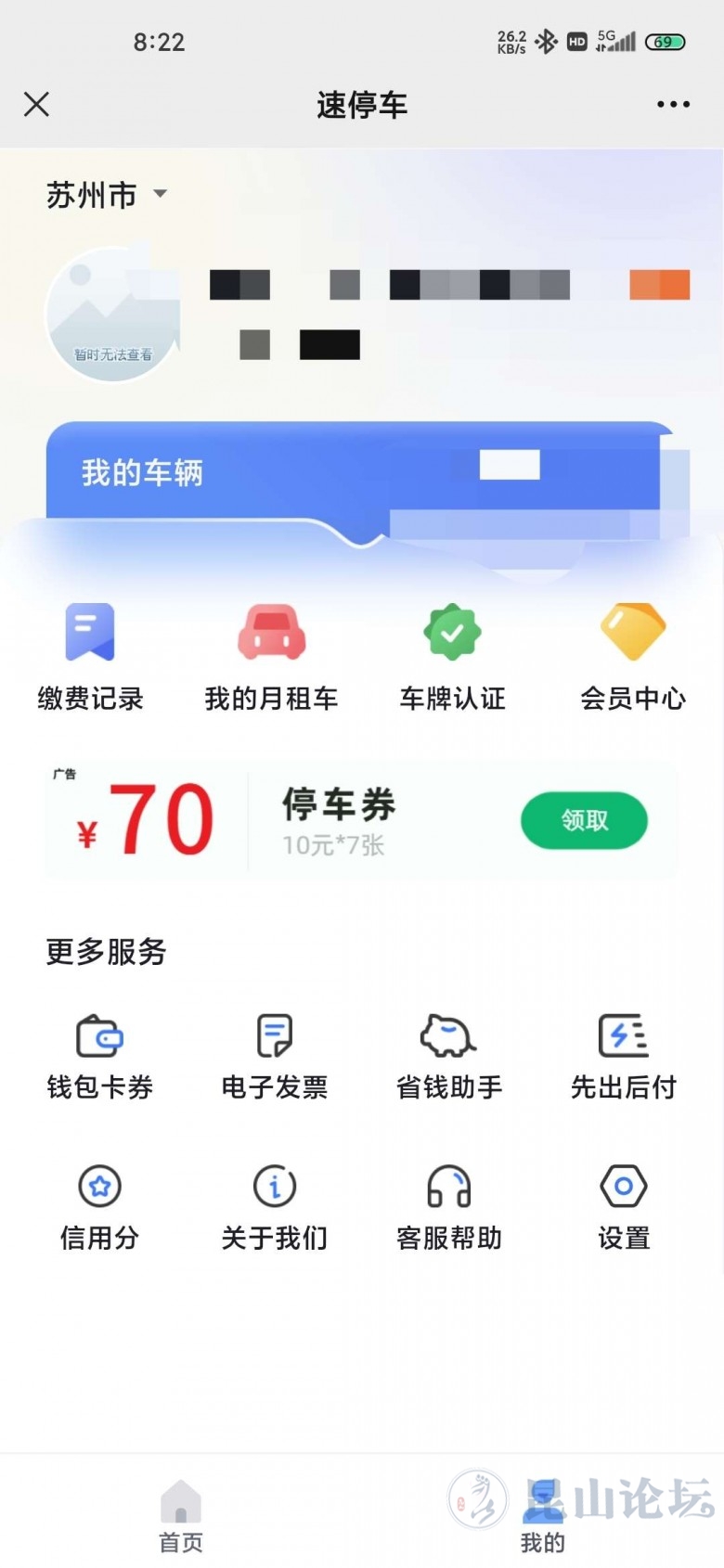Screen dimensions: 724x1568
Task: Launch 省钱助手
Action: pyautogui.click(x=449, y=1057)
